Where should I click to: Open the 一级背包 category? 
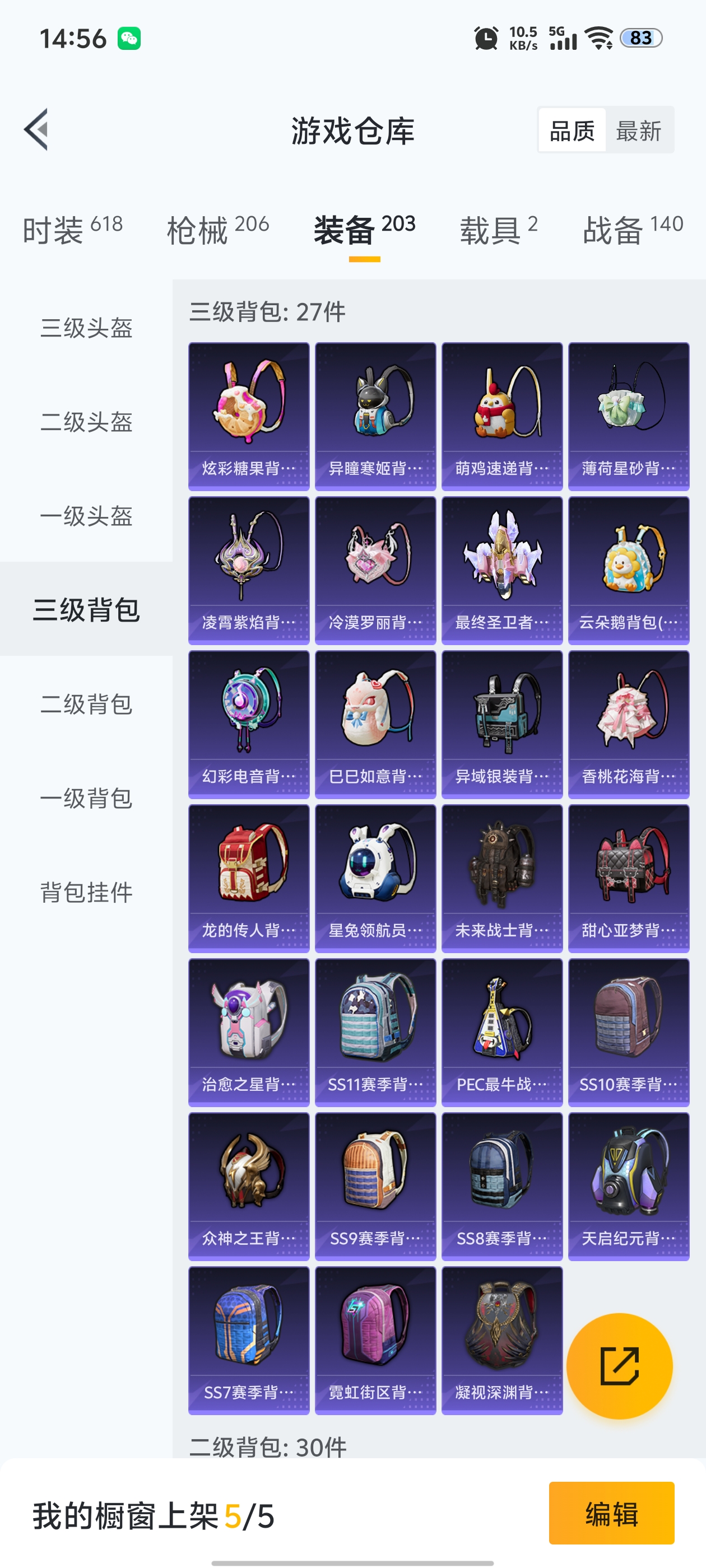(x=86, y=798)
